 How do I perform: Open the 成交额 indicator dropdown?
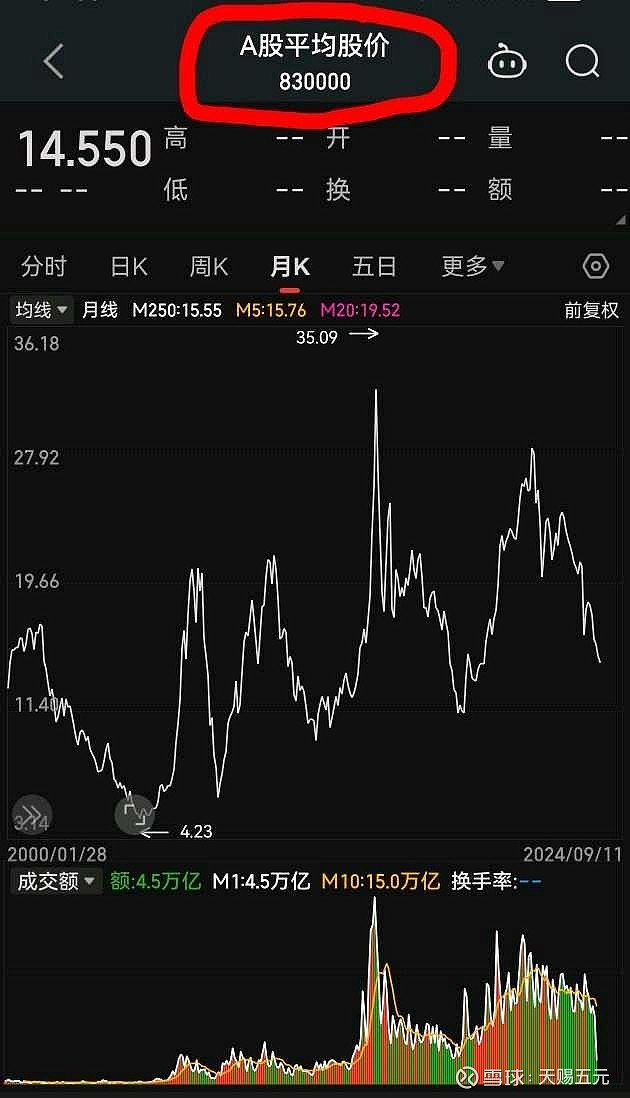click(56, 881)
